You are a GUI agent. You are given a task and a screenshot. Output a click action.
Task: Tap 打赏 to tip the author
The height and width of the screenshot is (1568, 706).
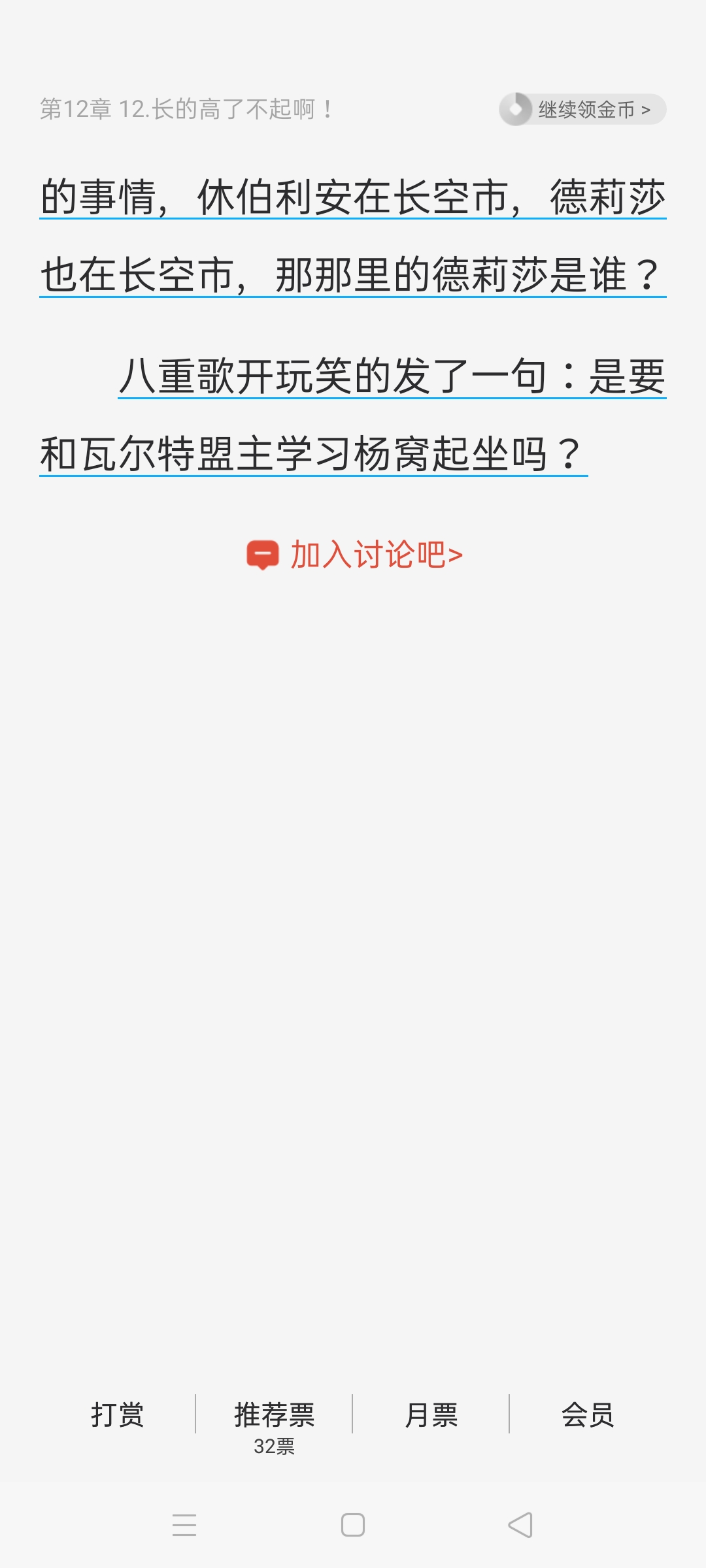click(x=117, y=1414)
